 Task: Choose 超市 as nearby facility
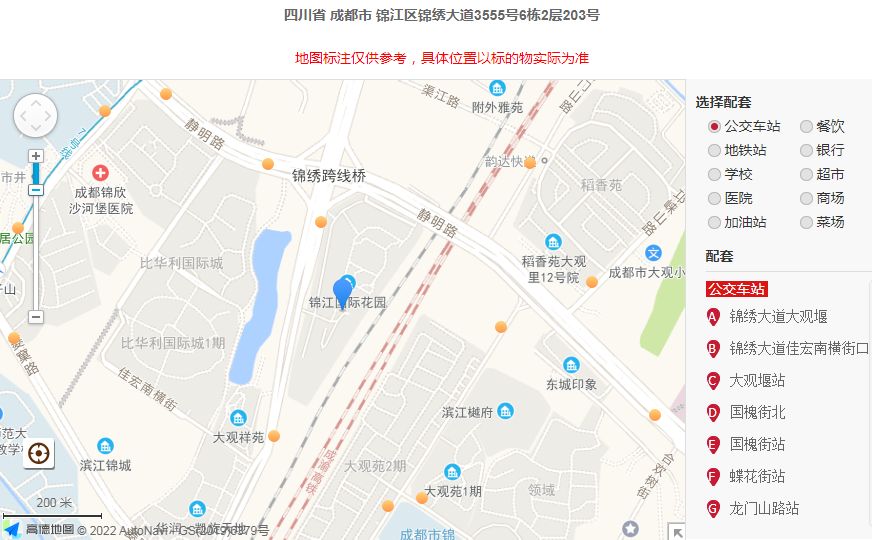806,175
